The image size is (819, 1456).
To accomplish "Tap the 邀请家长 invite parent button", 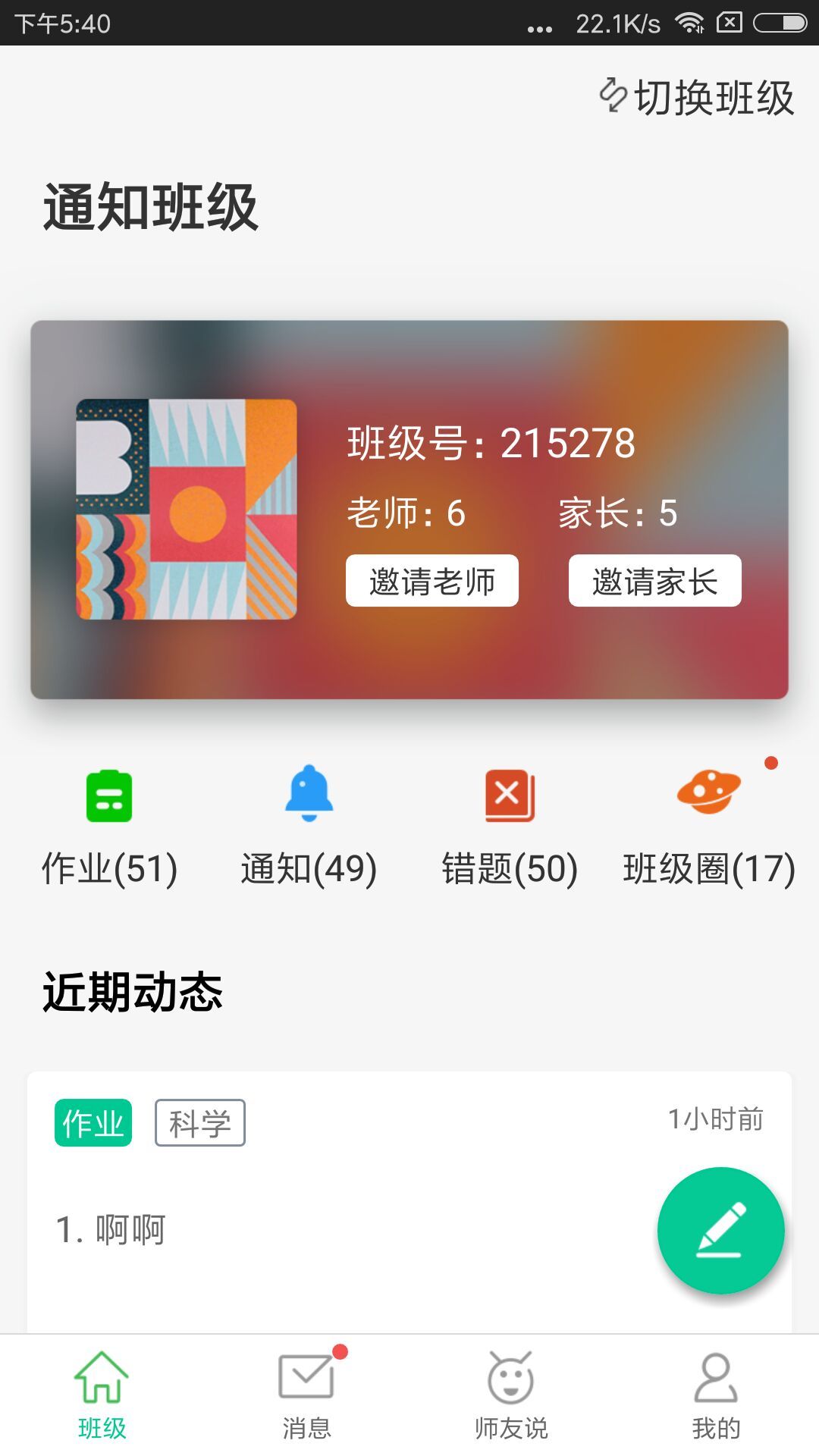I will [x=654, y=582].
